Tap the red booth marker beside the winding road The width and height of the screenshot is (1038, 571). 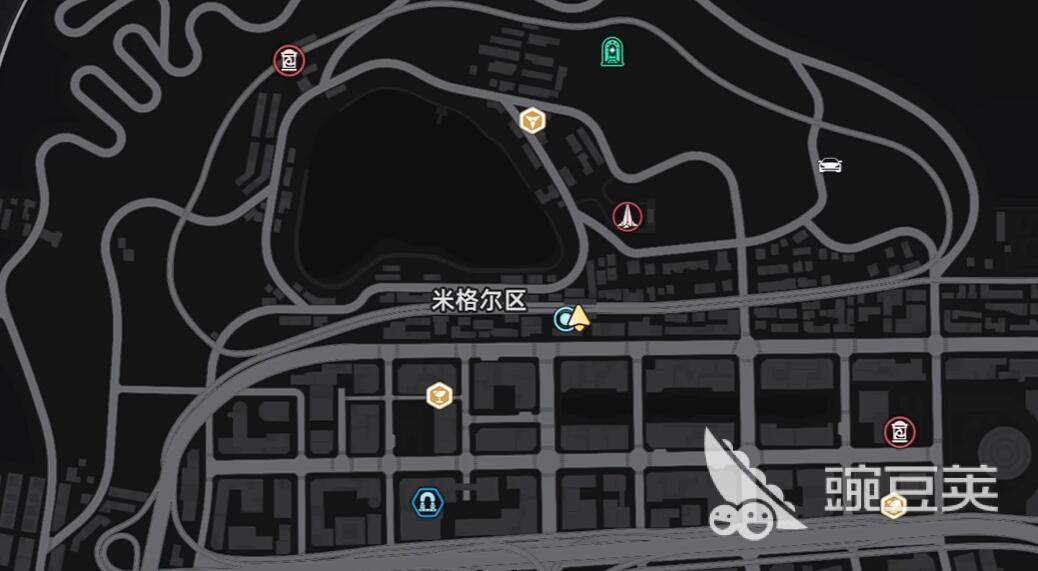(288, 61)
